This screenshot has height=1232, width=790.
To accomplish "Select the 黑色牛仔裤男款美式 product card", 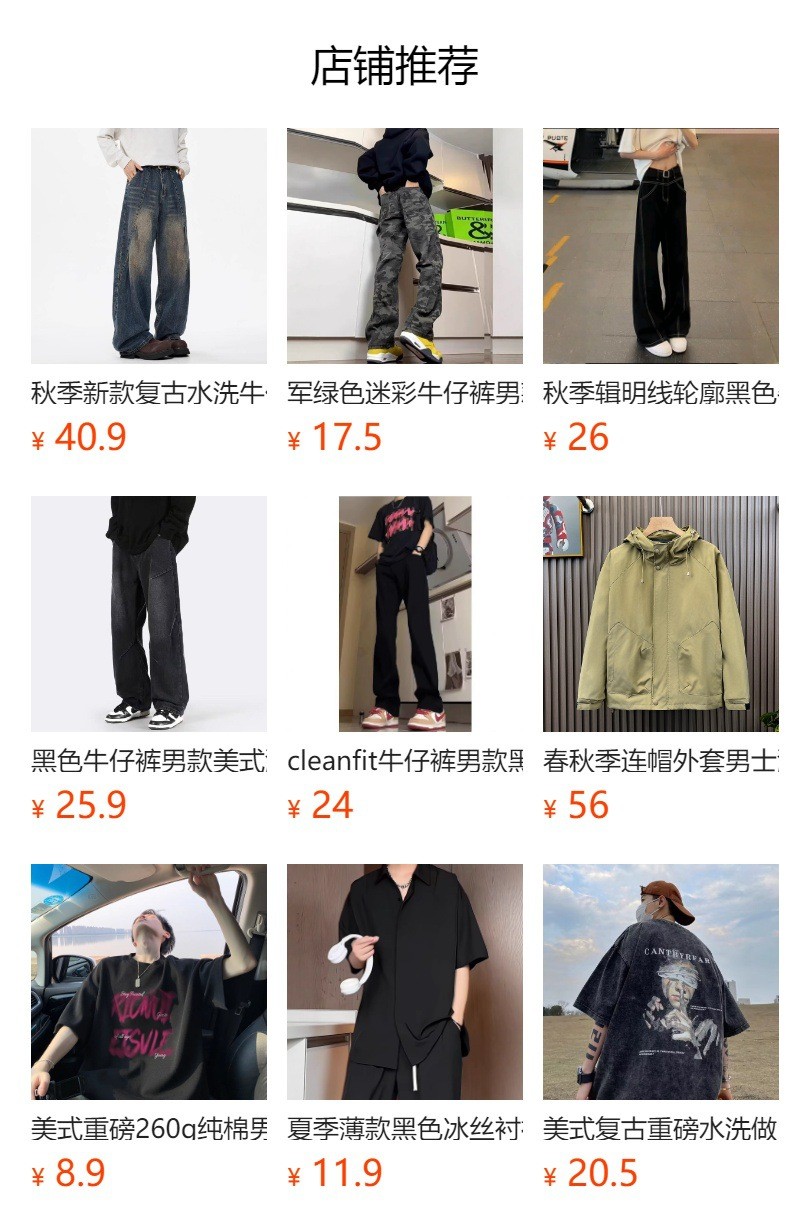I will pos(148,614).
